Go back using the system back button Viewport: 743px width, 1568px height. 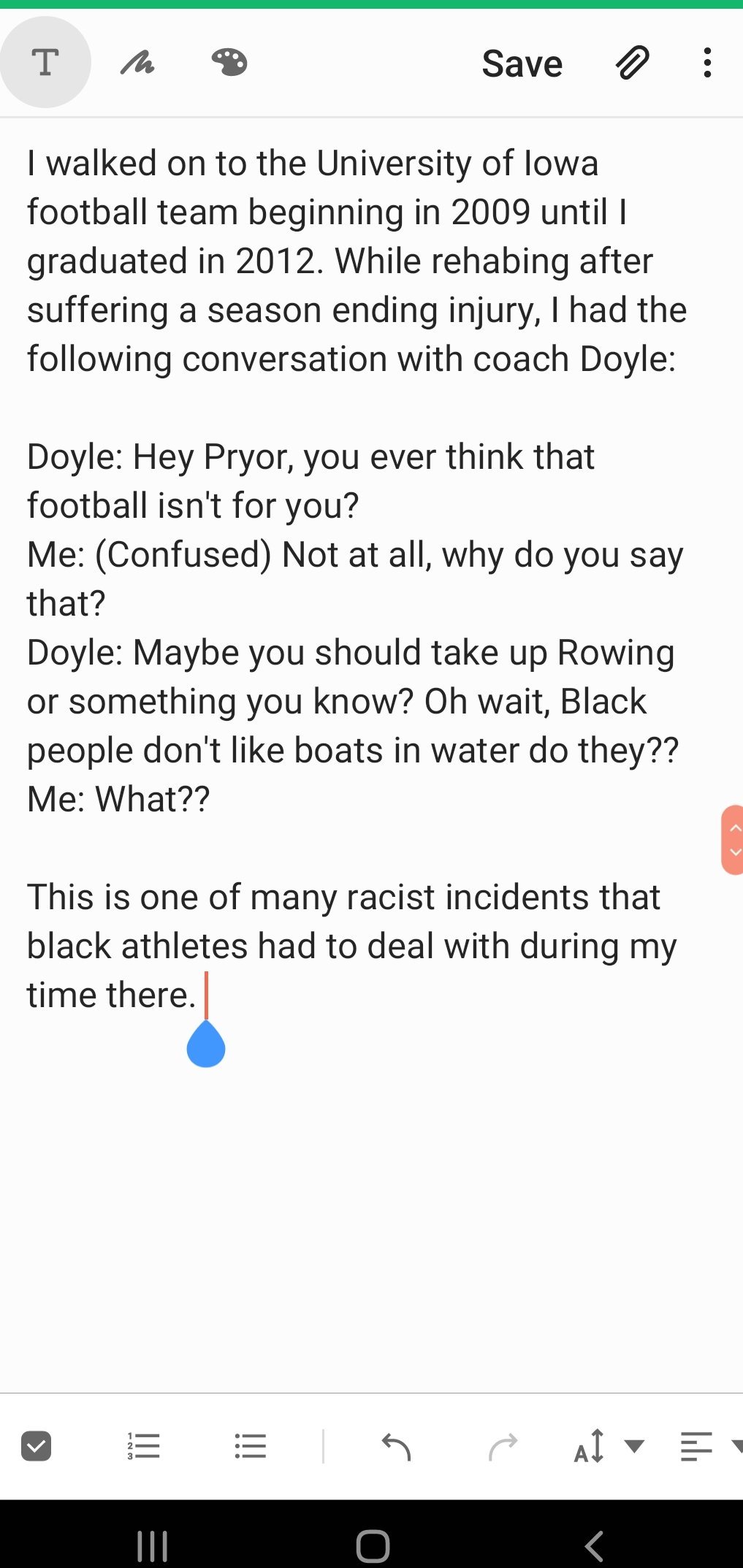[594, 1546]
